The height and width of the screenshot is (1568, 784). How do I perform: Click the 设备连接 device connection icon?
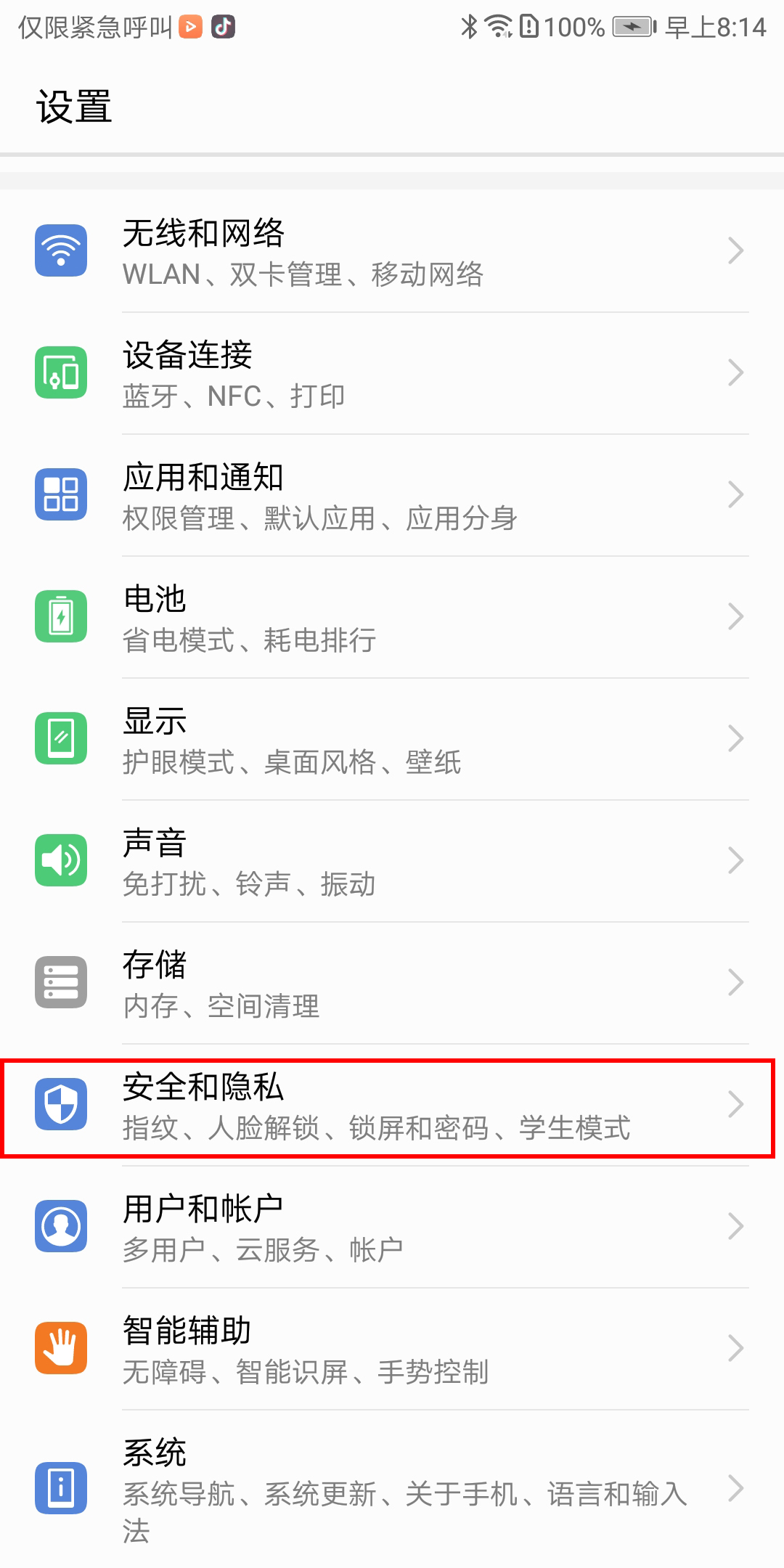pyautogui.click(x=62, y=372)
